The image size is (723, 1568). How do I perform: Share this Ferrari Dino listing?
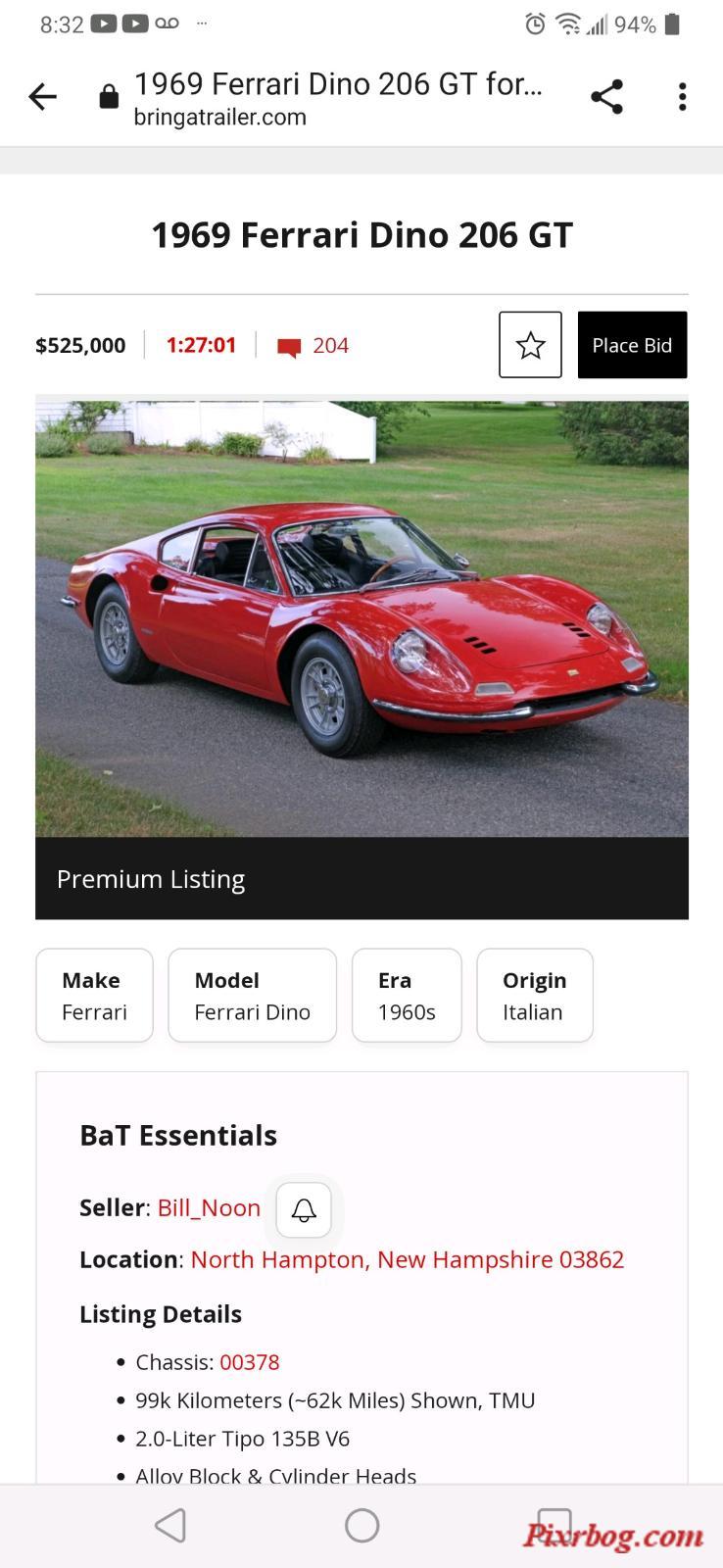[x=606, y=97]
